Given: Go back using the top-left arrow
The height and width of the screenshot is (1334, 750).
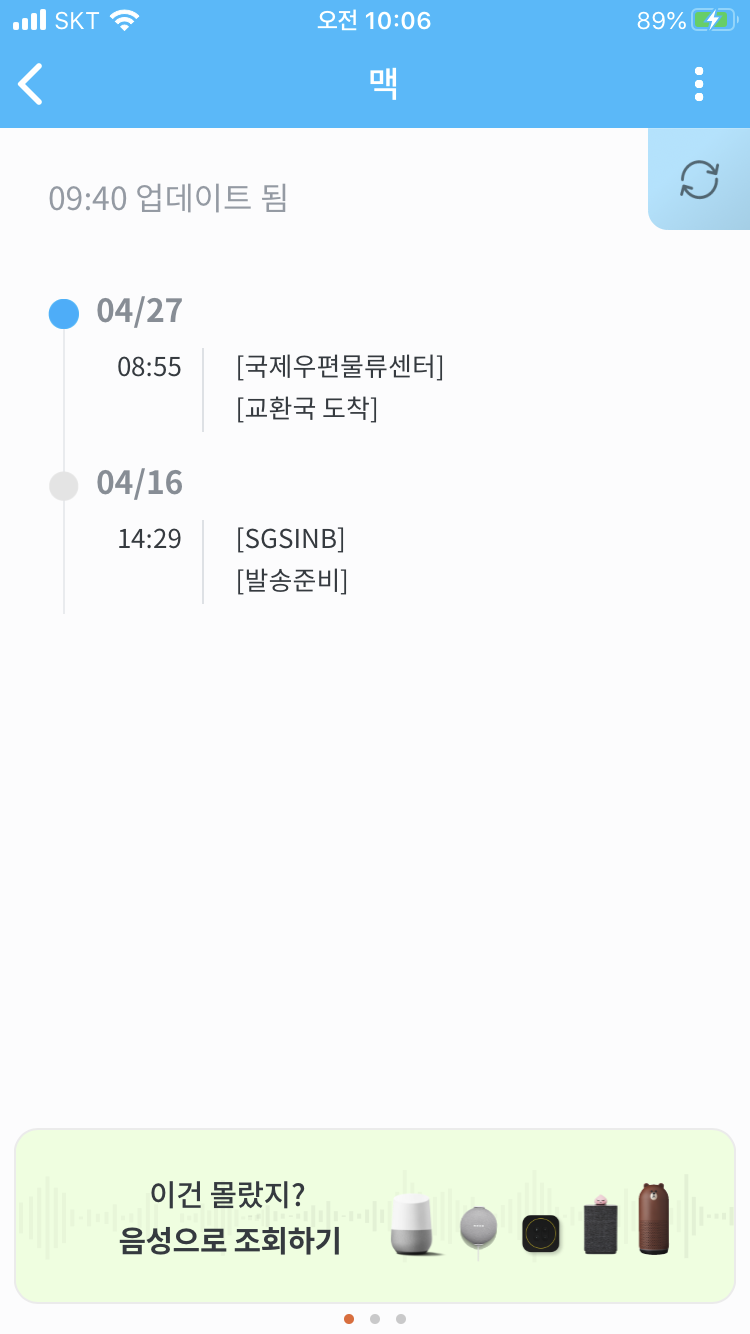Looking at the screenshot, I should 32,84.
